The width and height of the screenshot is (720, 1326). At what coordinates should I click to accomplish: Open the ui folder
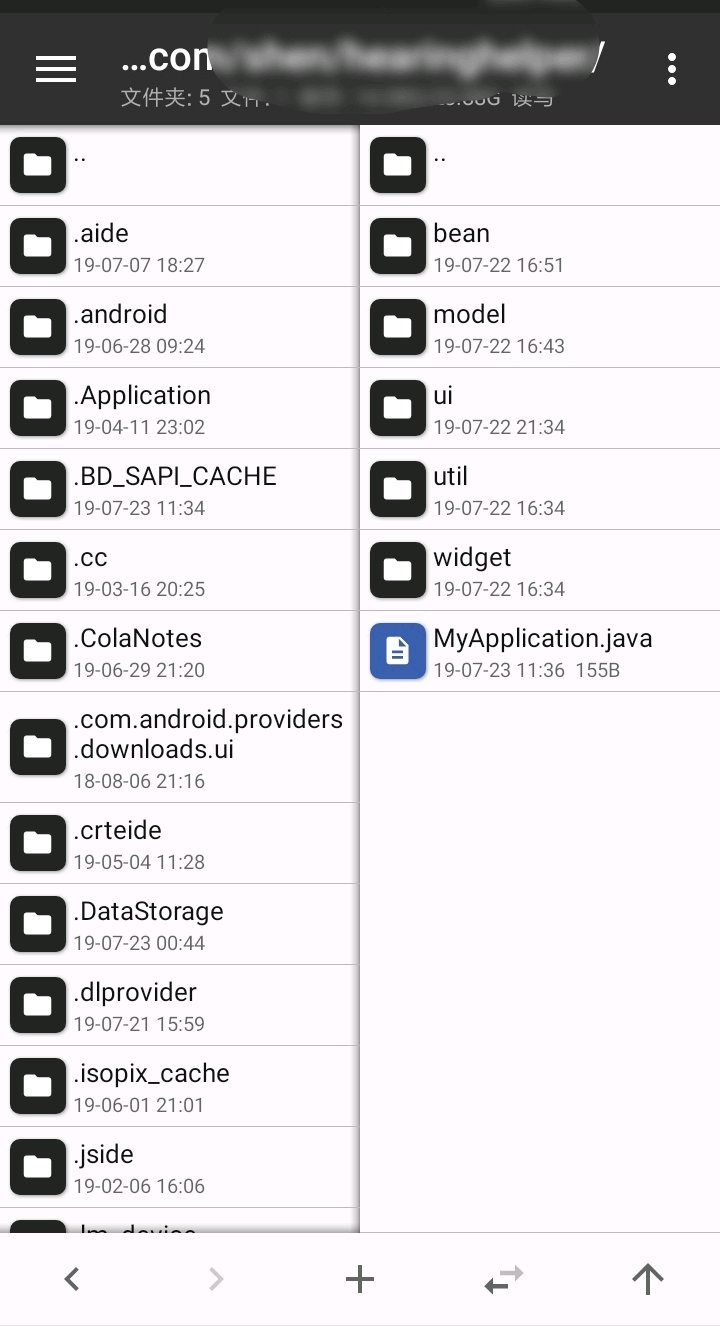540,408
